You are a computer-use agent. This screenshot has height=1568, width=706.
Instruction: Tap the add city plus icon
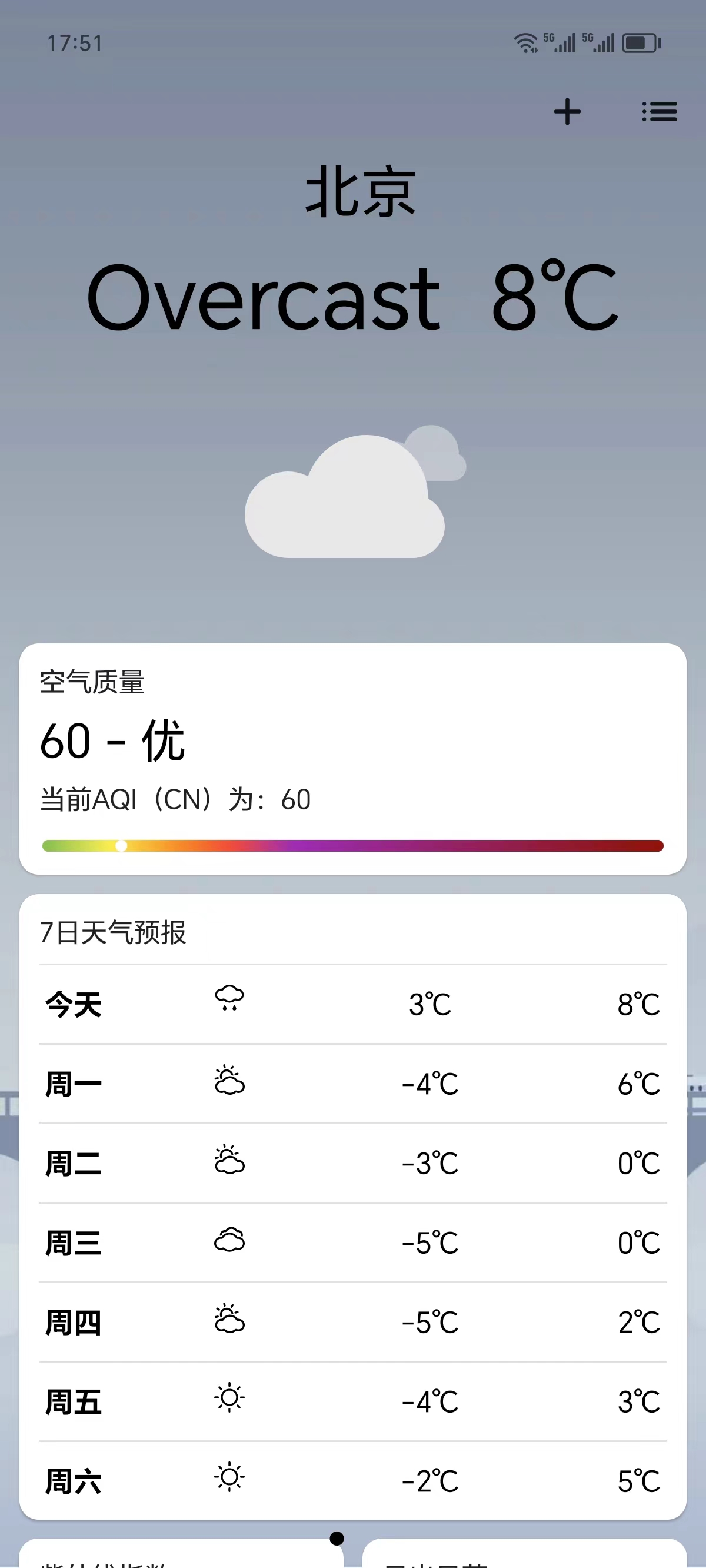click(567, 112)
